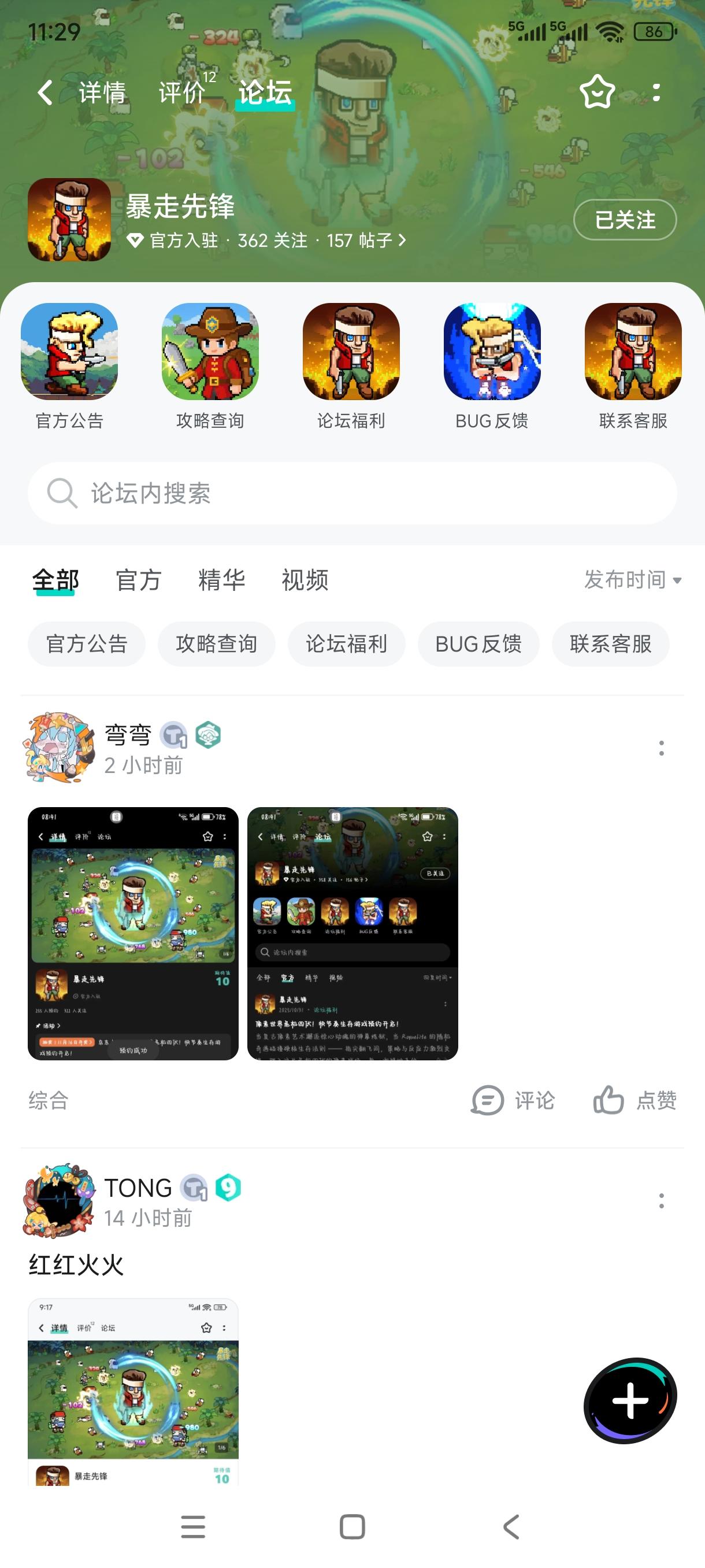Open the 联系客服 customer service icon
The image size is (705, 1568).
(x=633, y=352)
